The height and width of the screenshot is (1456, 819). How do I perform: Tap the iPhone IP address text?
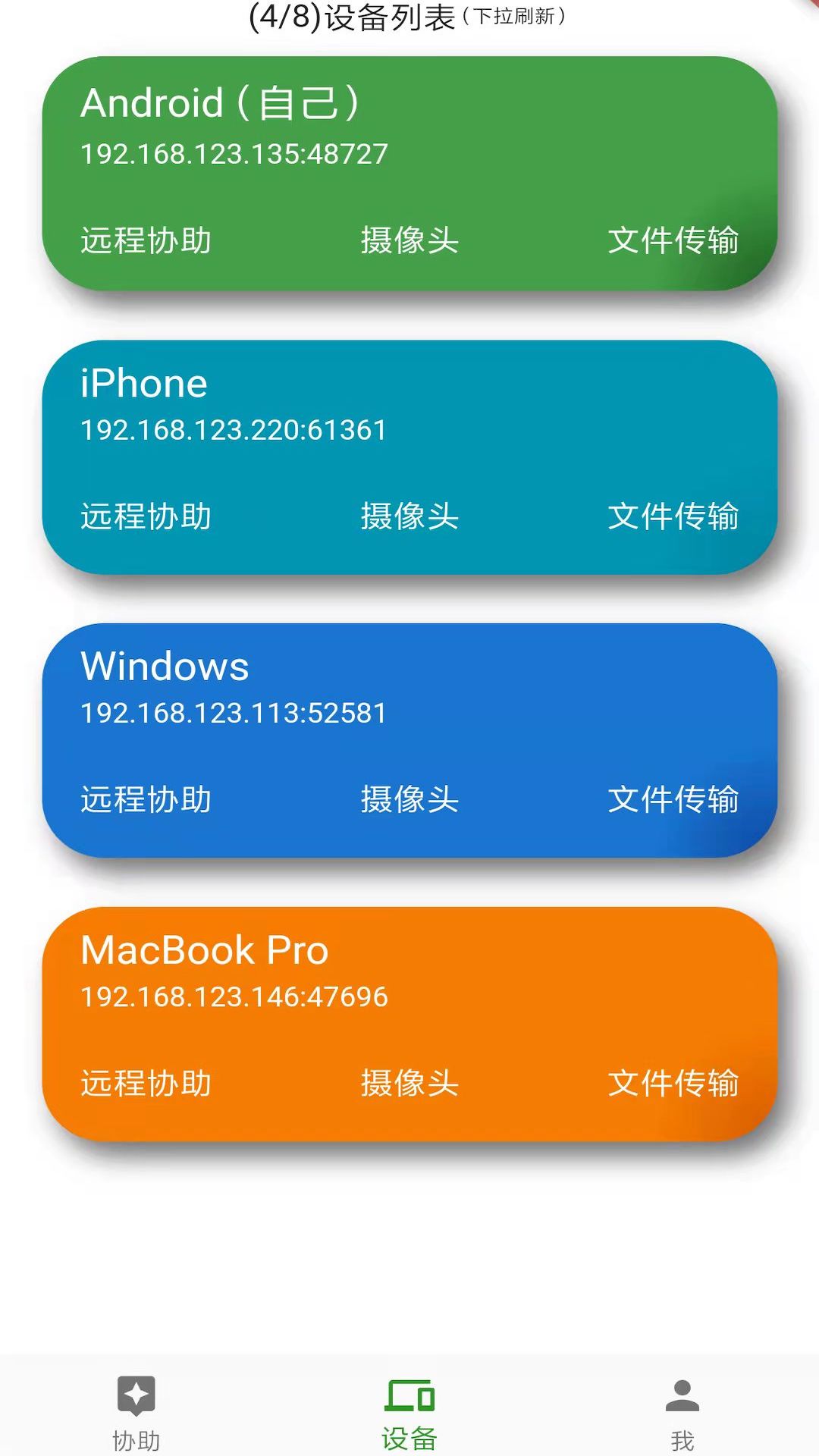pos(233,429)
